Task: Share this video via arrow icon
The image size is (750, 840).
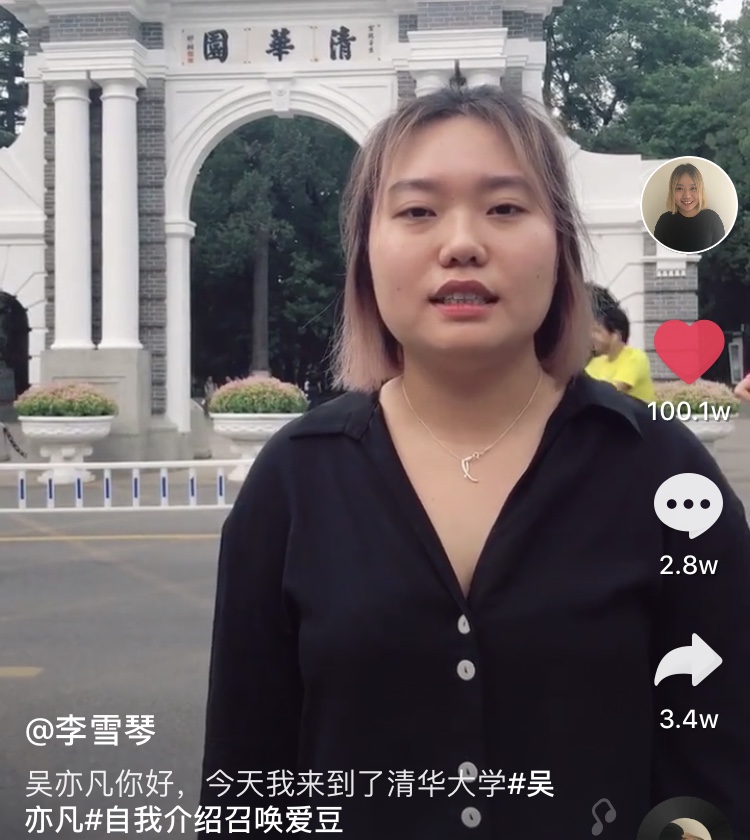Action: pyautogui.click(x=688, y=661)
